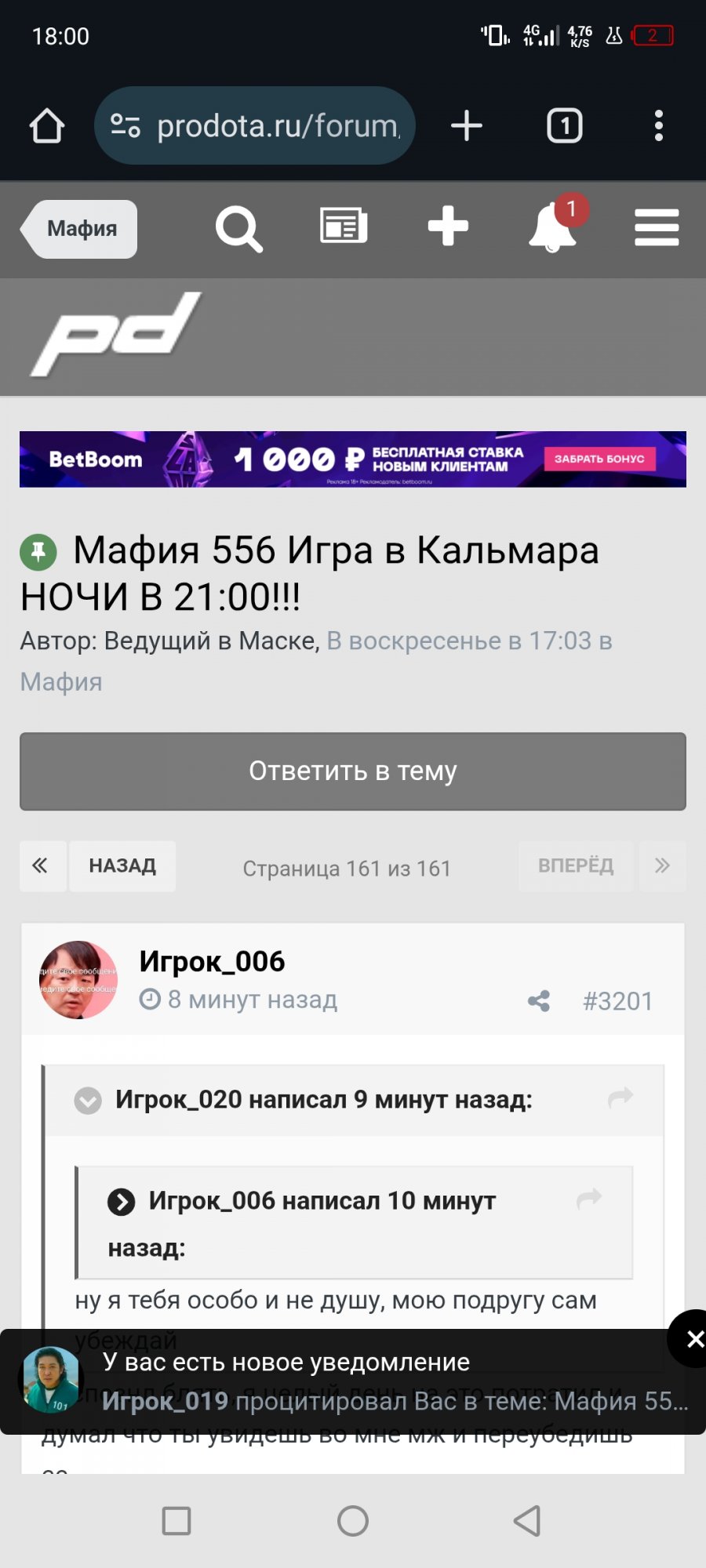This screenshot has height=1568, width=706.
Task: Open the browser tabs overview
Action: [563, 125]
